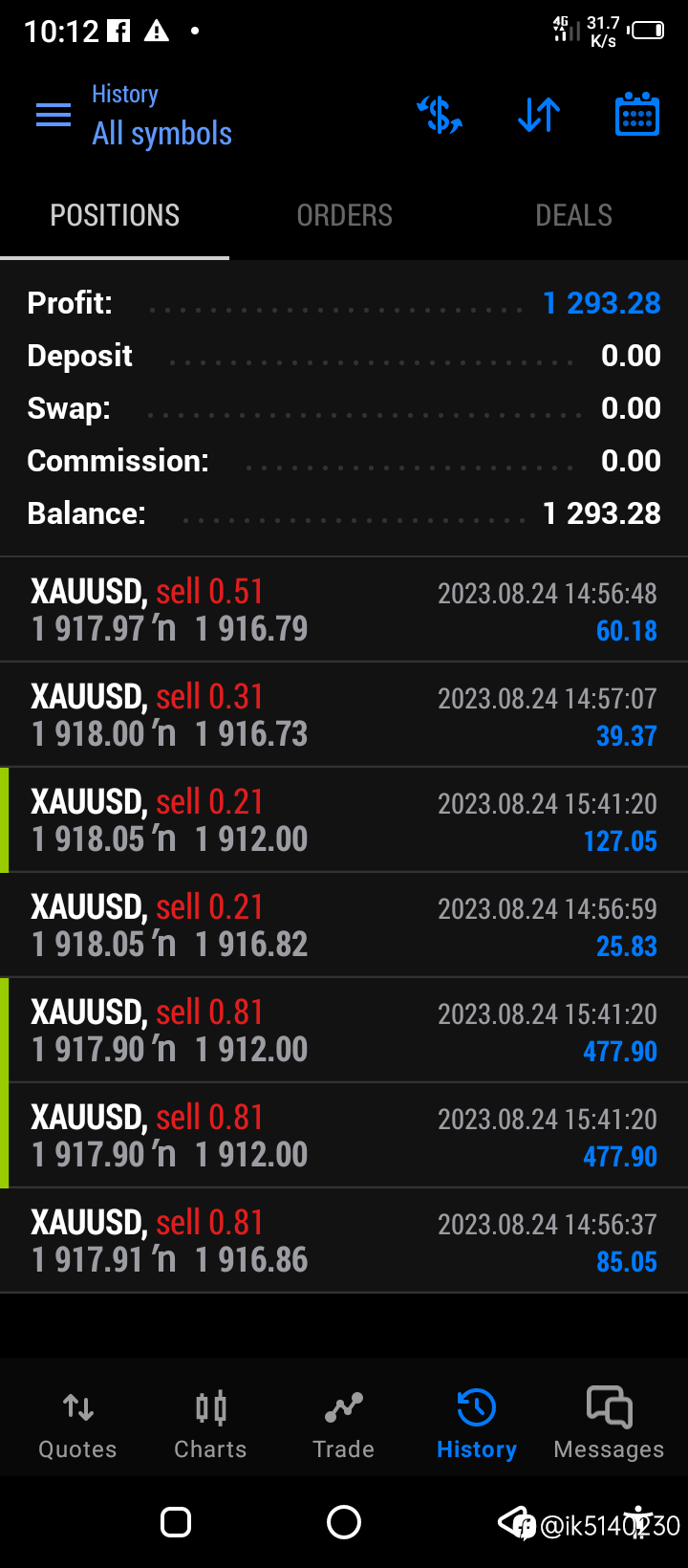Switch to the Orders tab

click(x=344, y=216)
